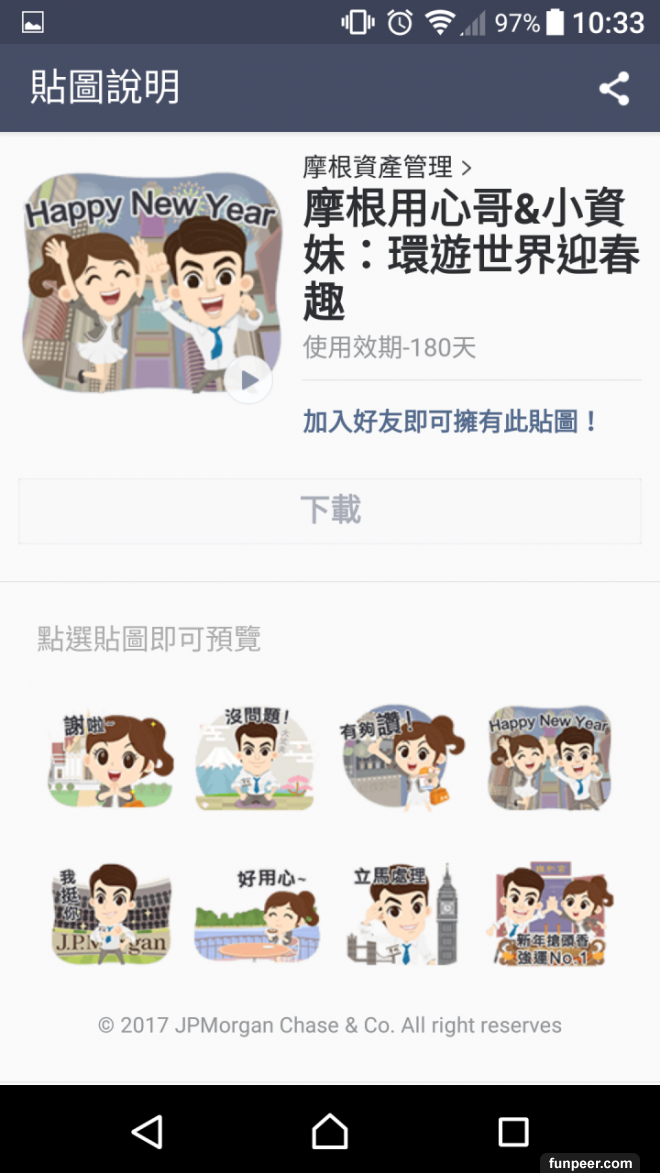660x1173 pixels.
Task: Preview the Happy New Year sticker in the grid
Action: 549,757
